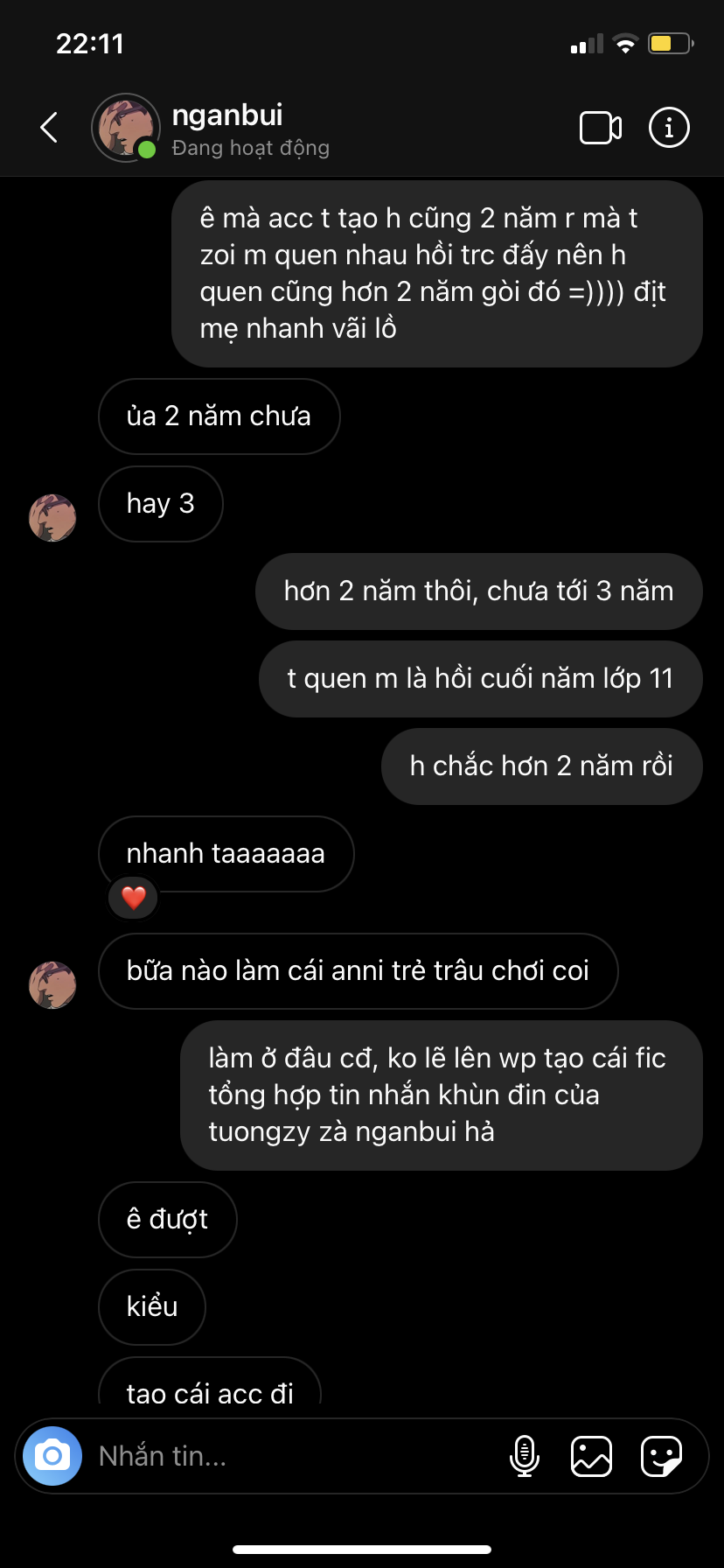Choose an image from the gallery
Viewport: 724px width, 1568px height.
591,1456
